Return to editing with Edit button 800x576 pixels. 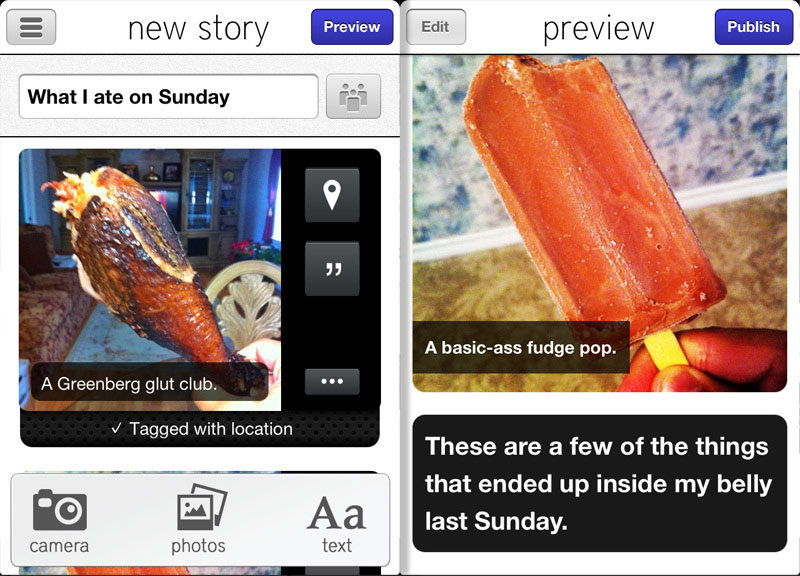(x=435, y=27)
